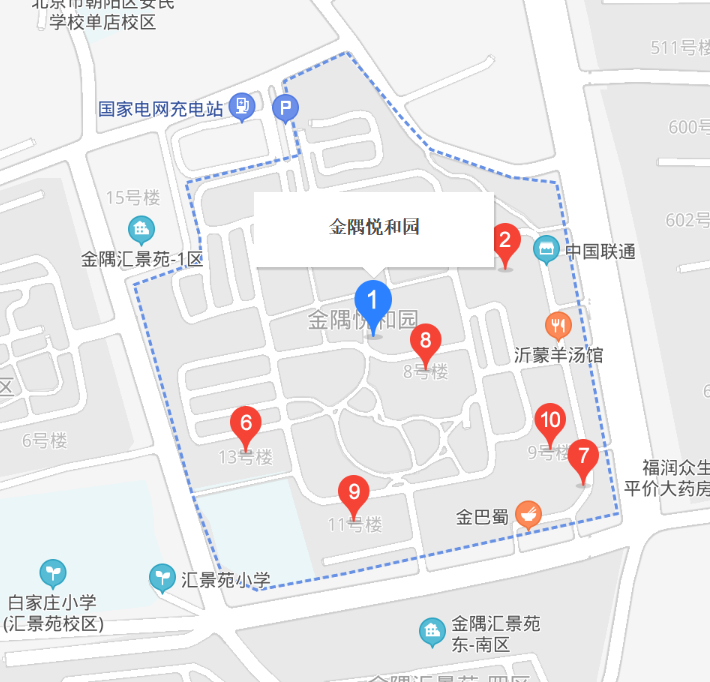Open the 白家庄小学 school point
Screen dimensions: 710x682
click(52, 573)
